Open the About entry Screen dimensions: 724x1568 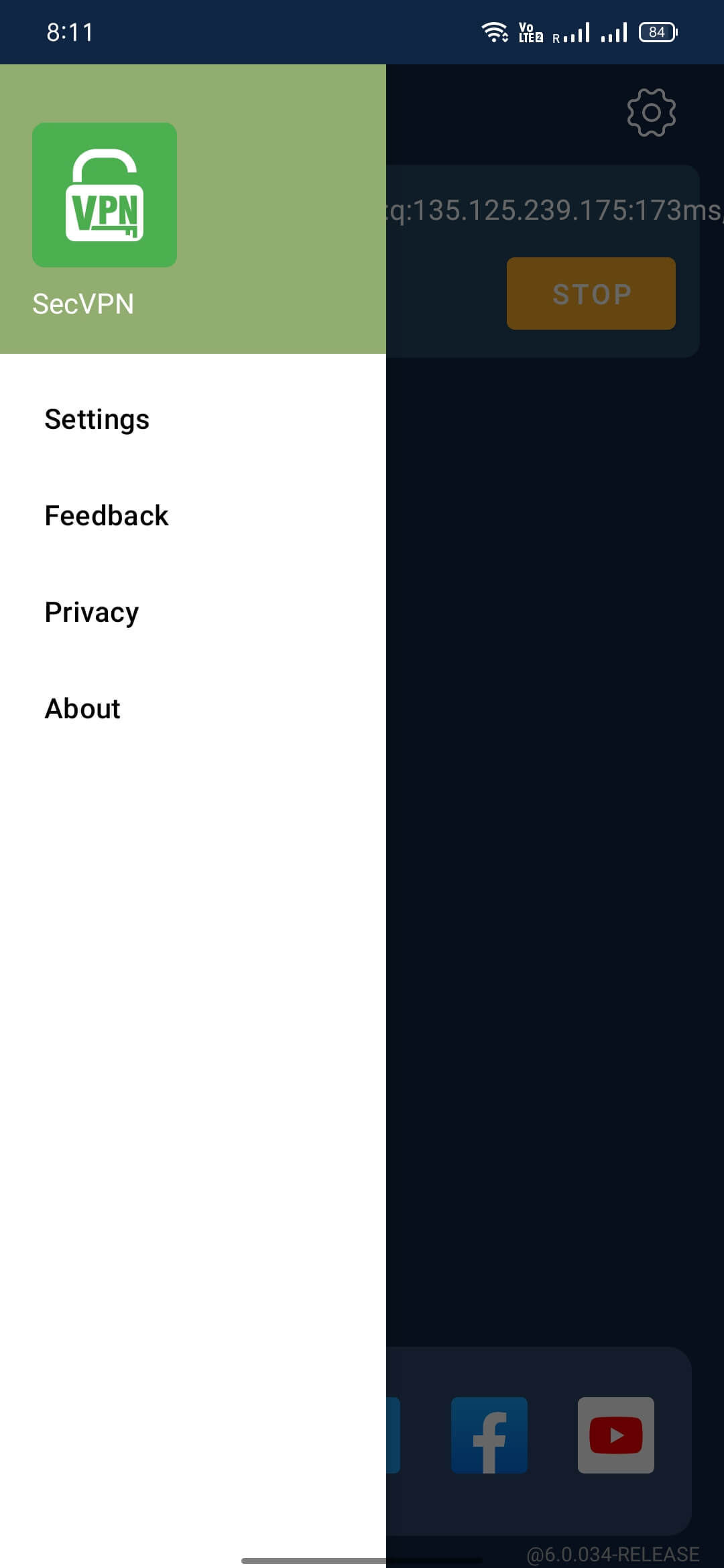tap(193, 709)
